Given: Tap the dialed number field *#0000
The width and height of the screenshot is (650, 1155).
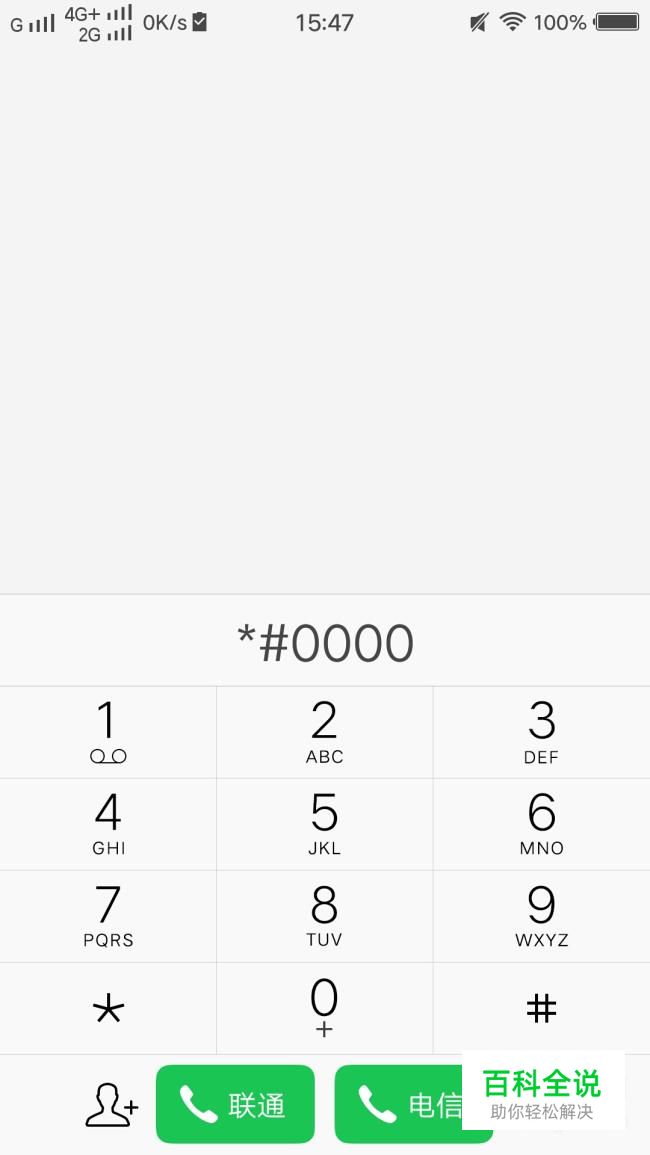Looking at the screenshot, I should pos(325,642).
